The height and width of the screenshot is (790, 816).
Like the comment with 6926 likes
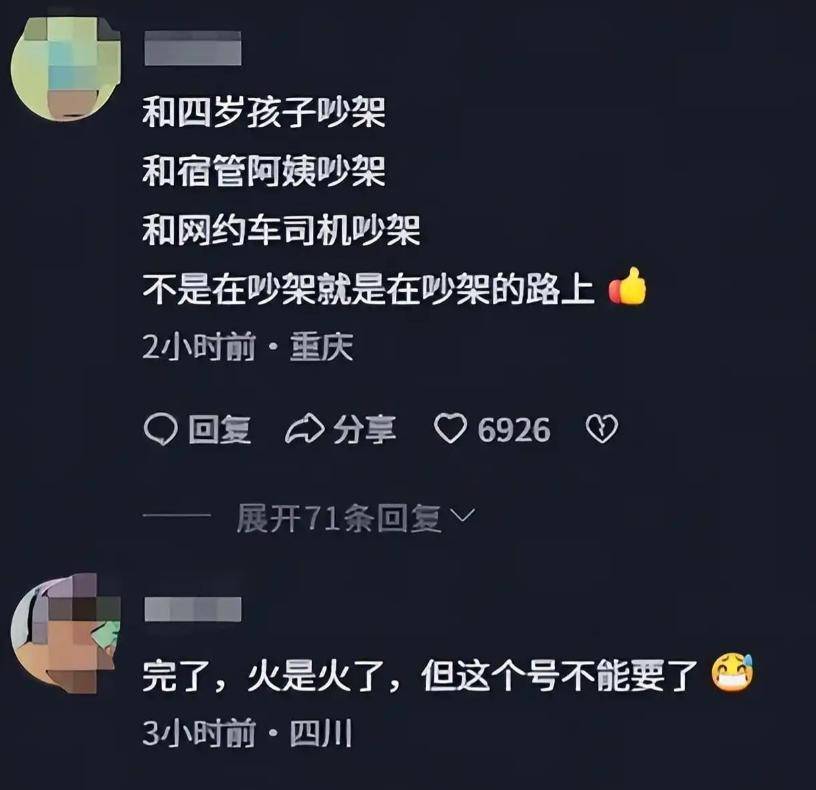(492, 430)
